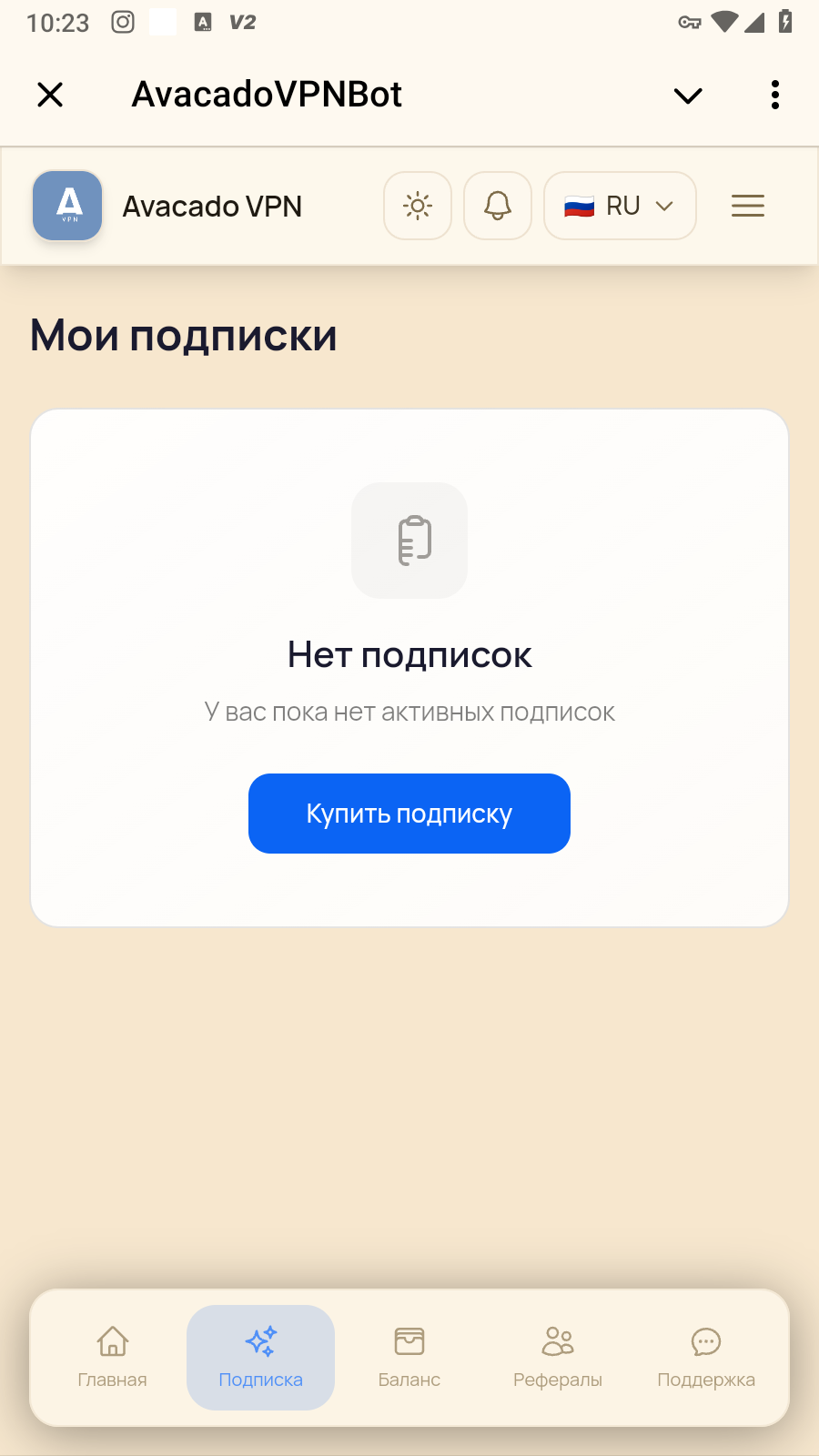
Task: Select the Avacado VPN logo avatar
Action: pyautogui.click(x=66, y=206)
